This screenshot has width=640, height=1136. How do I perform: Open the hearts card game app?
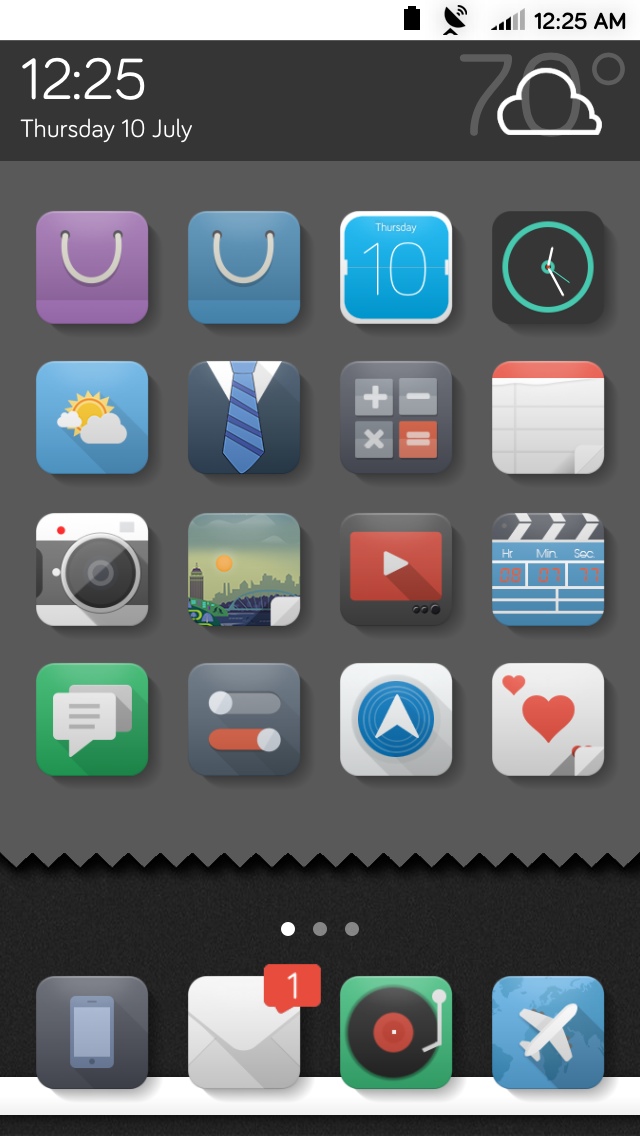(548, 719)
